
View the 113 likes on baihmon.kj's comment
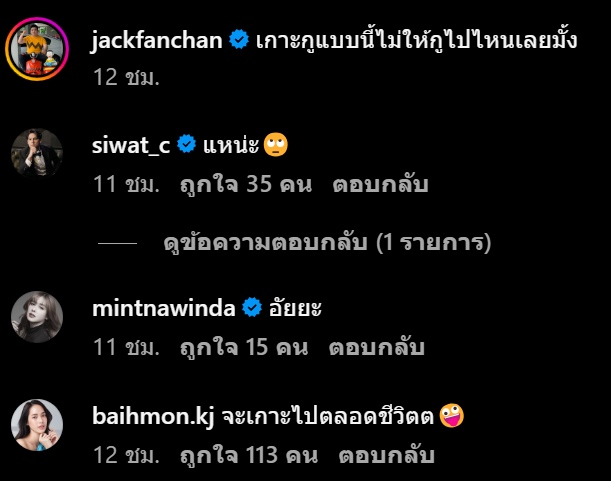[250, 456]
